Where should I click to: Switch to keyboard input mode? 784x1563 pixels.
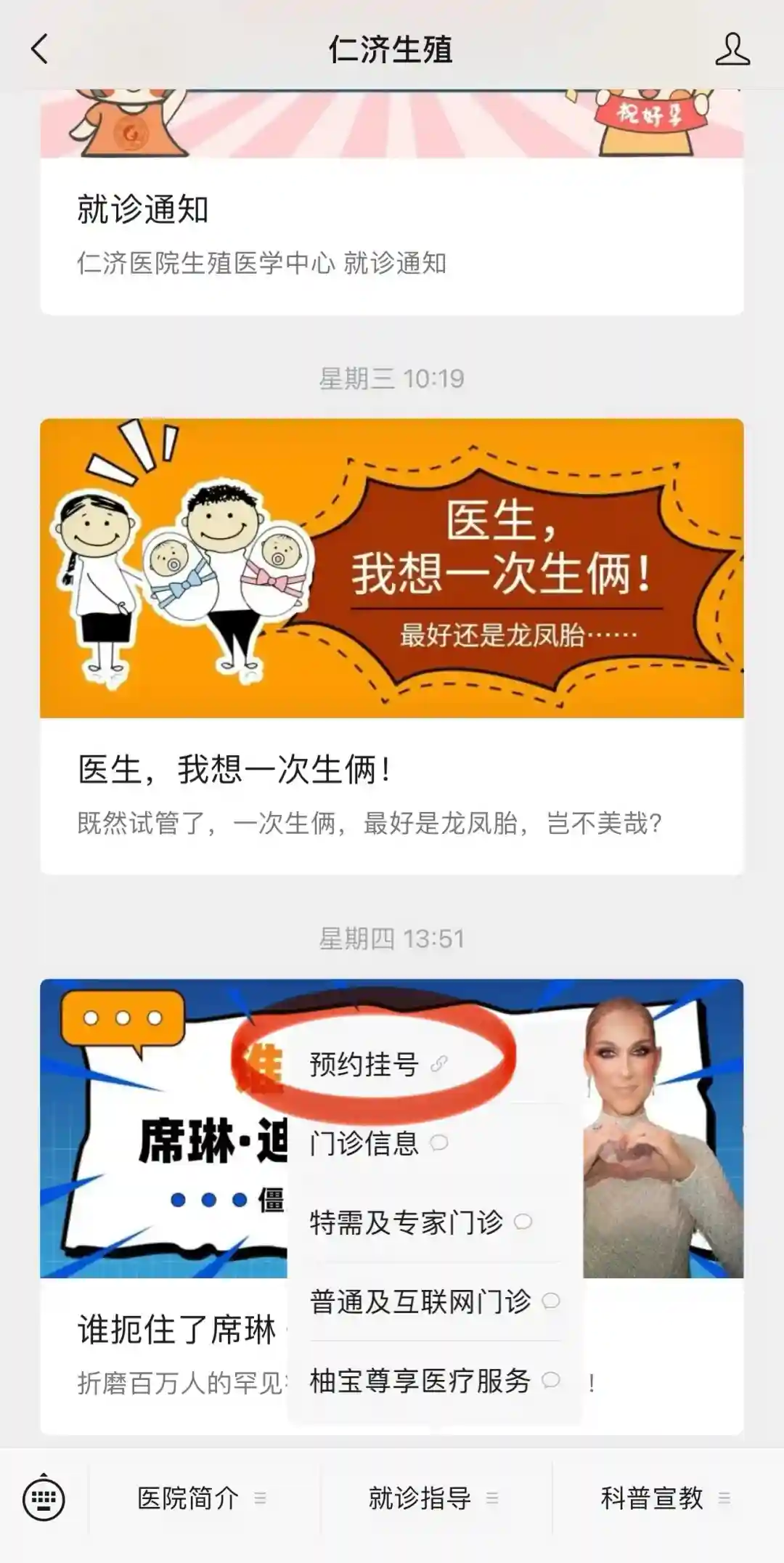(x=44, y=1498)
